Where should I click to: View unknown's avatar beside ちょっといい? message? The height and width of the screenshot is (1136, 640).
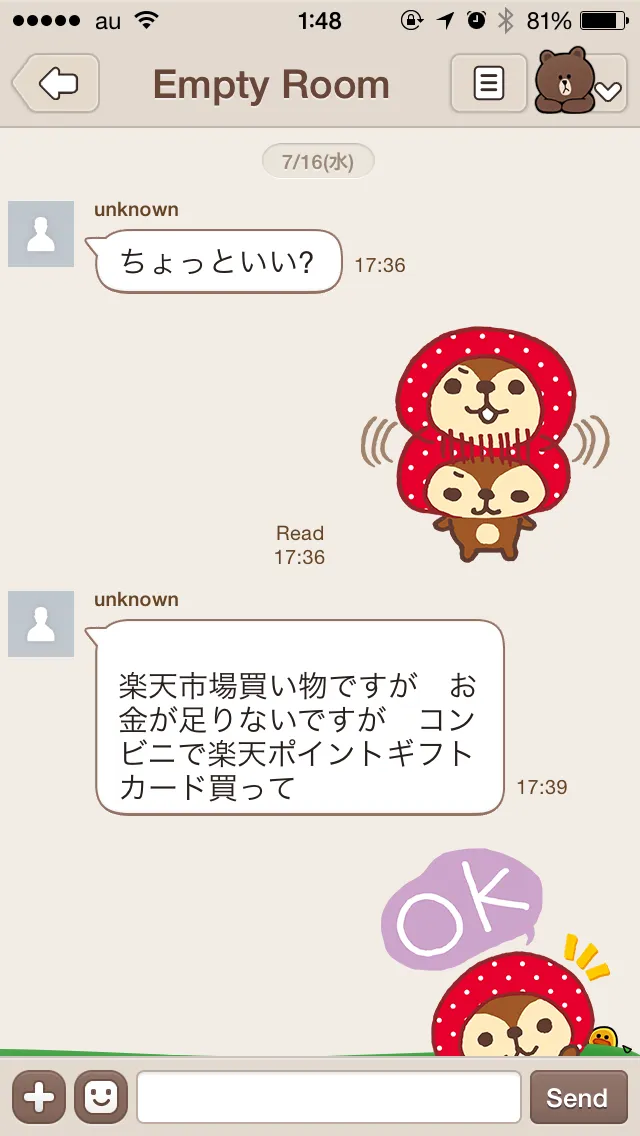point(41,234)
